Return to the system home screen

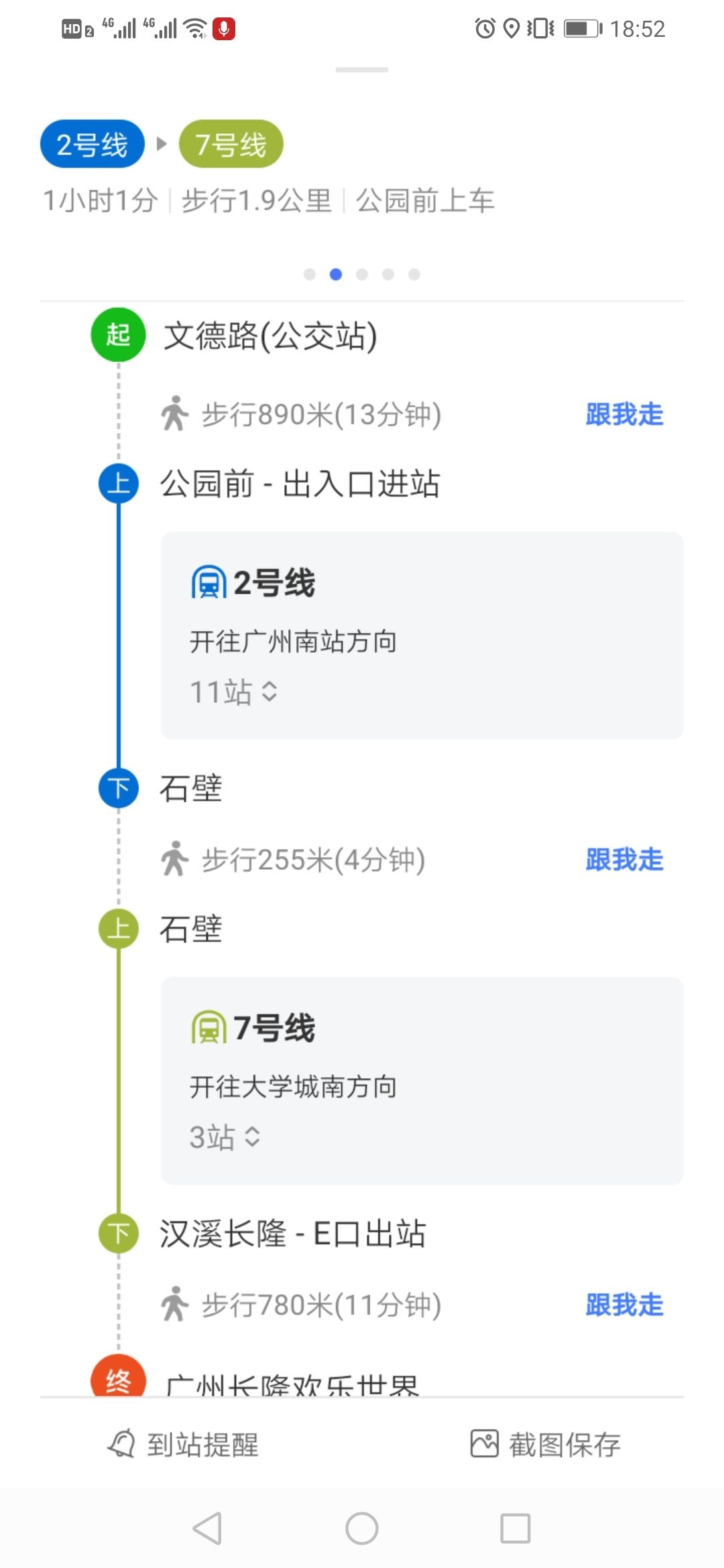362,1528
